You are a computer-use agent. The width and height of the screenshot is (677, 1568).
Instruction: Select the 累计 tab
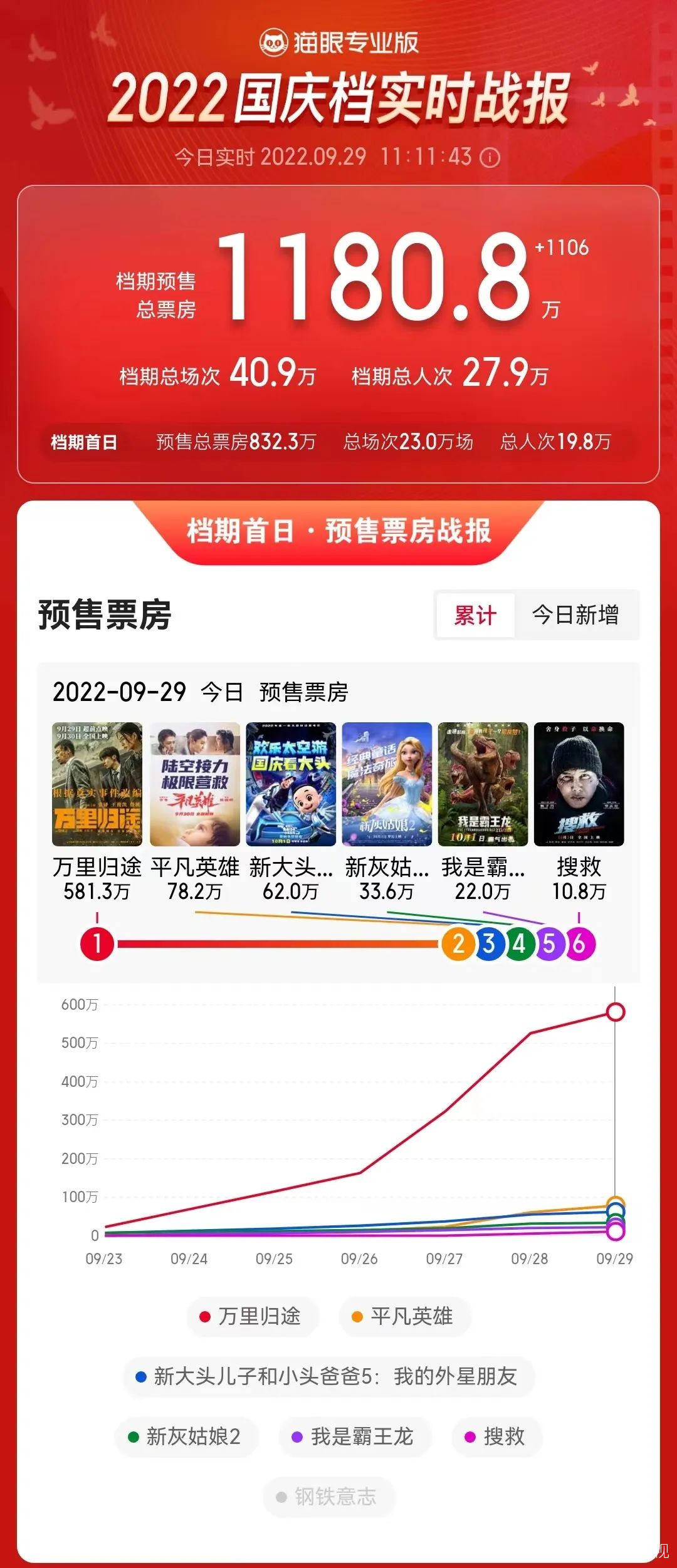click(x=475, y=615)
